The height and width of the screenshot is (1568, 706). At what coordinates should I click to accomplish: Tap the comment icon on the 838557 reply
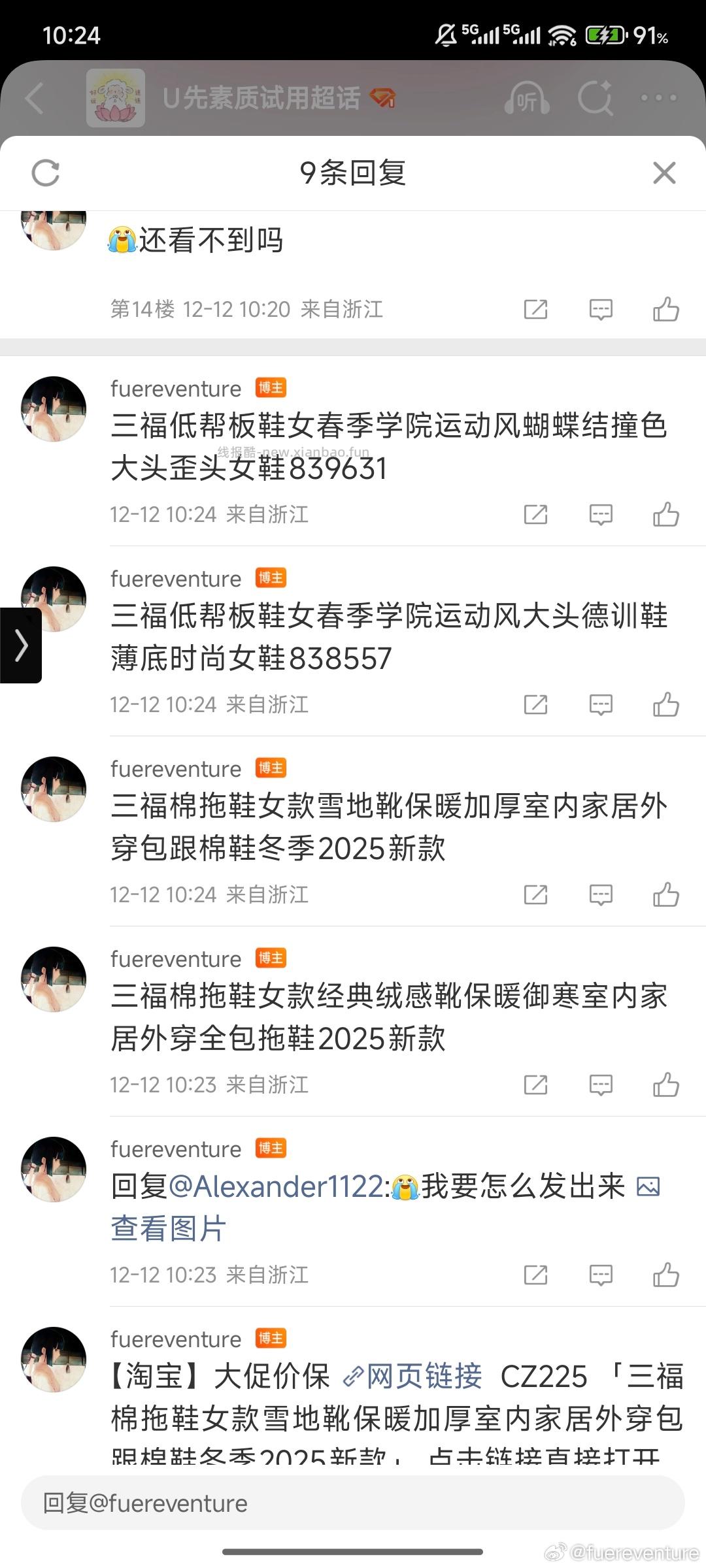click(x=601, y=704)
